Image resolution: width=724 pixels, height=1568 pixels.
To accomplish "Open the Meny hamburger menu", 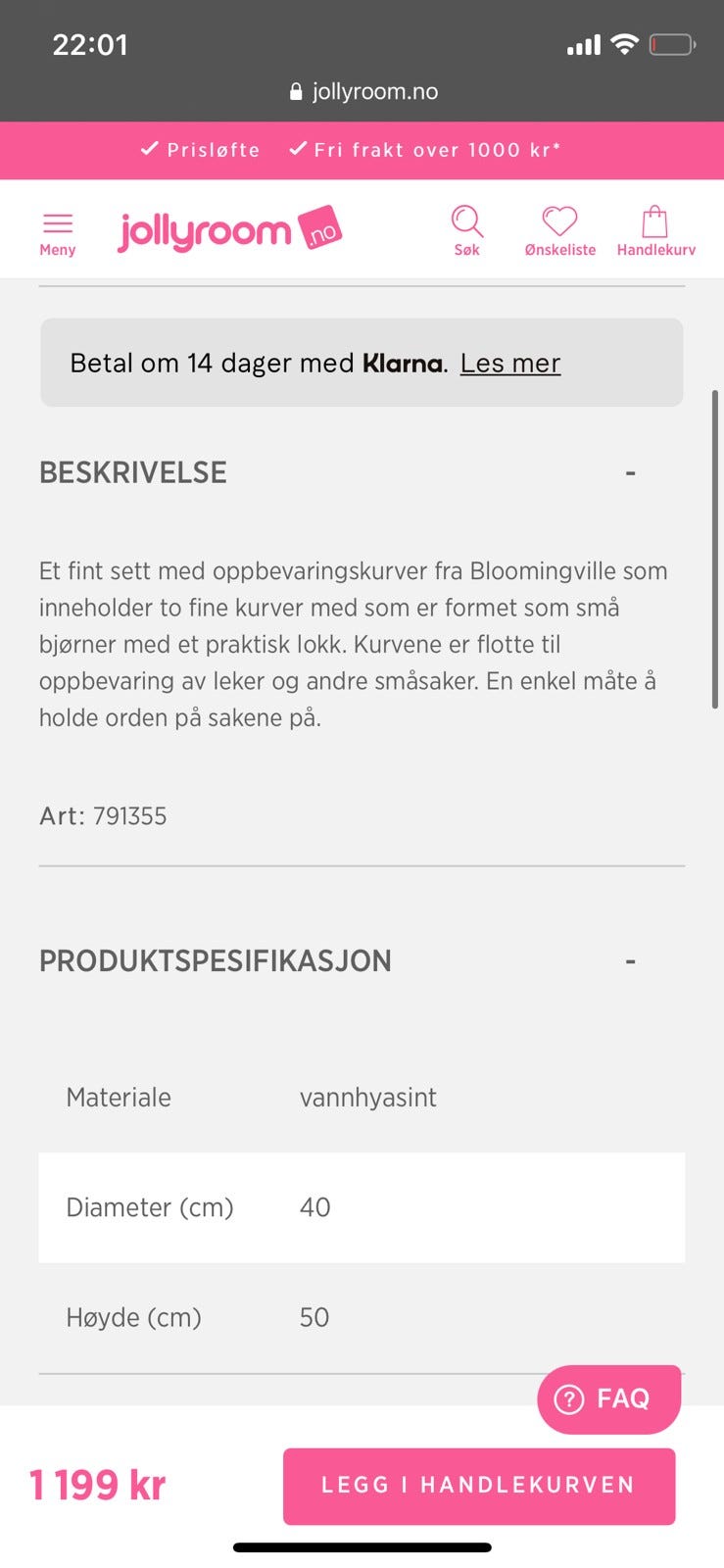I will coord(57,223).
